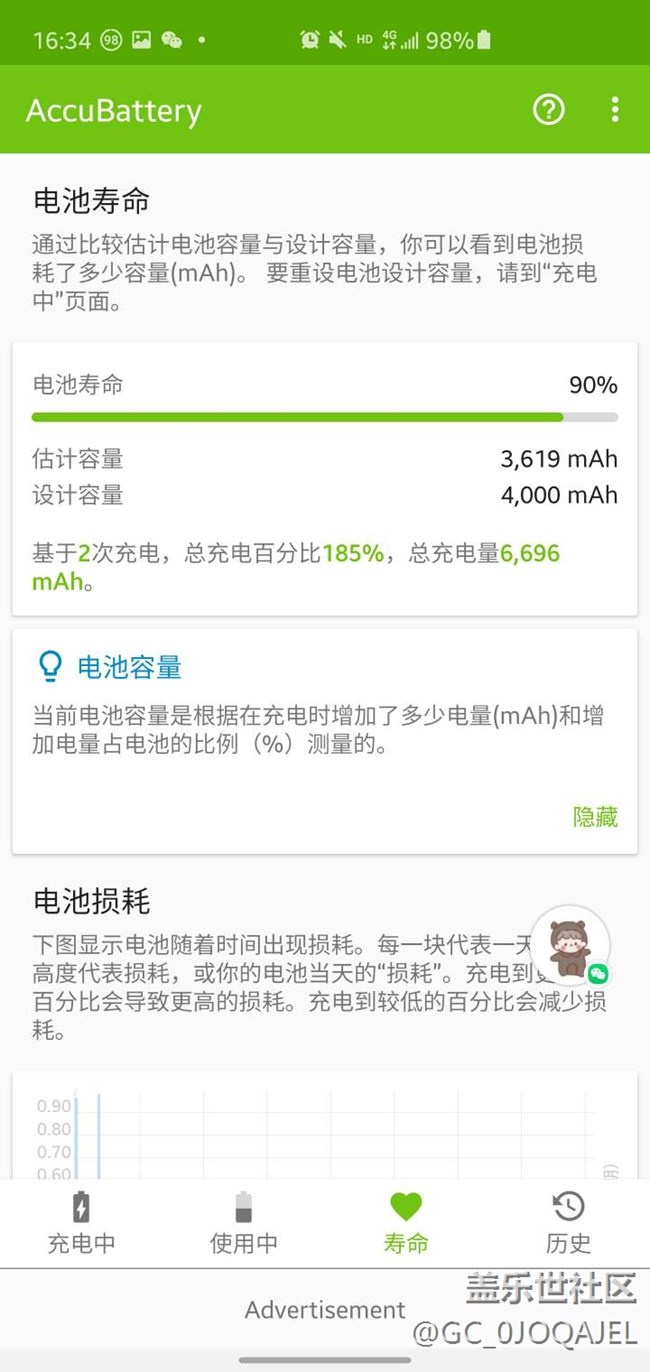The height and width of the screenshot is (1372, 650).
Task: Tap the floating bear avatar bubble
Action: tap(570, 946)
